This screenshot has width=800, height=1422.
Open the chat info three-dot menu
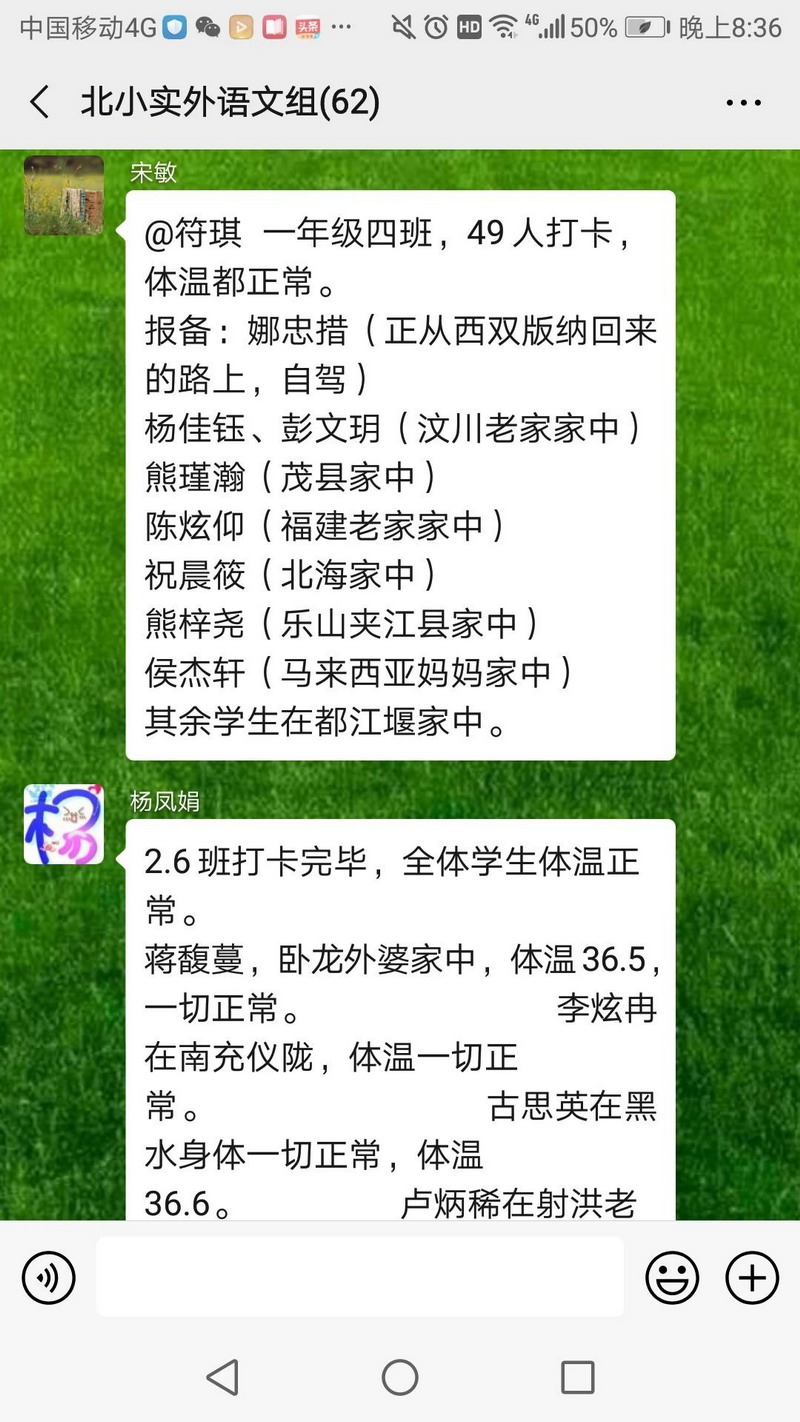(743, 103)
